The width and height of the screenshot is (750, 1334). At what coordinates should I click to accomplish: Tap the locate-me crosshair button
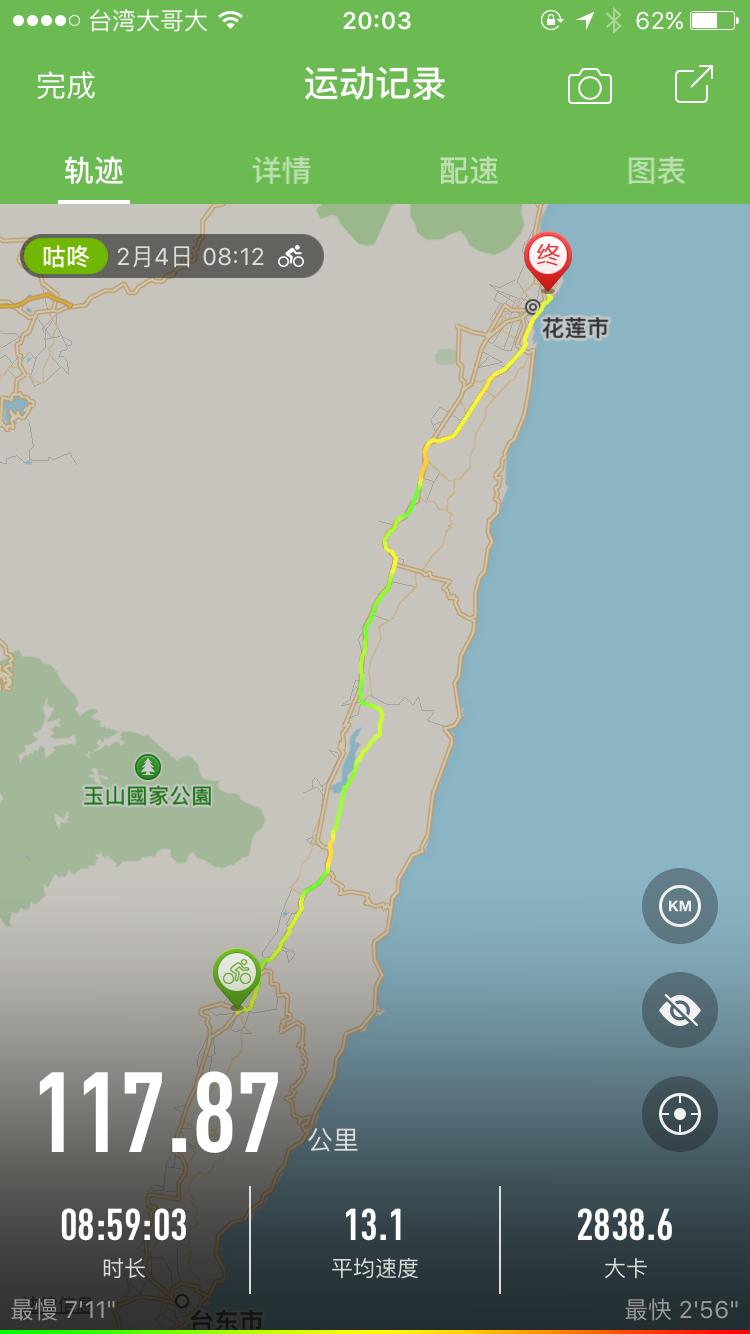679,1114
